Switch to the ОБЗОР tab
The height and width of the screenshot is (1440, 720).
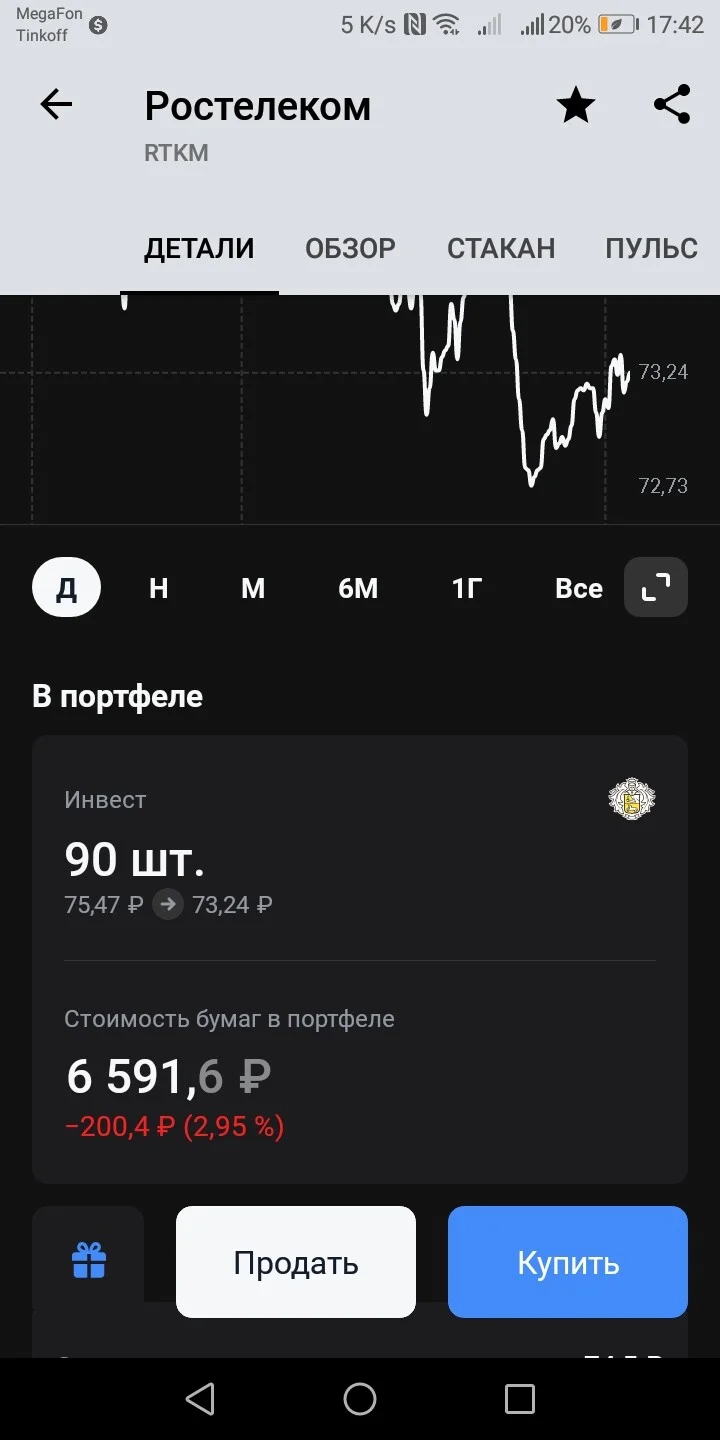(350, 248)
